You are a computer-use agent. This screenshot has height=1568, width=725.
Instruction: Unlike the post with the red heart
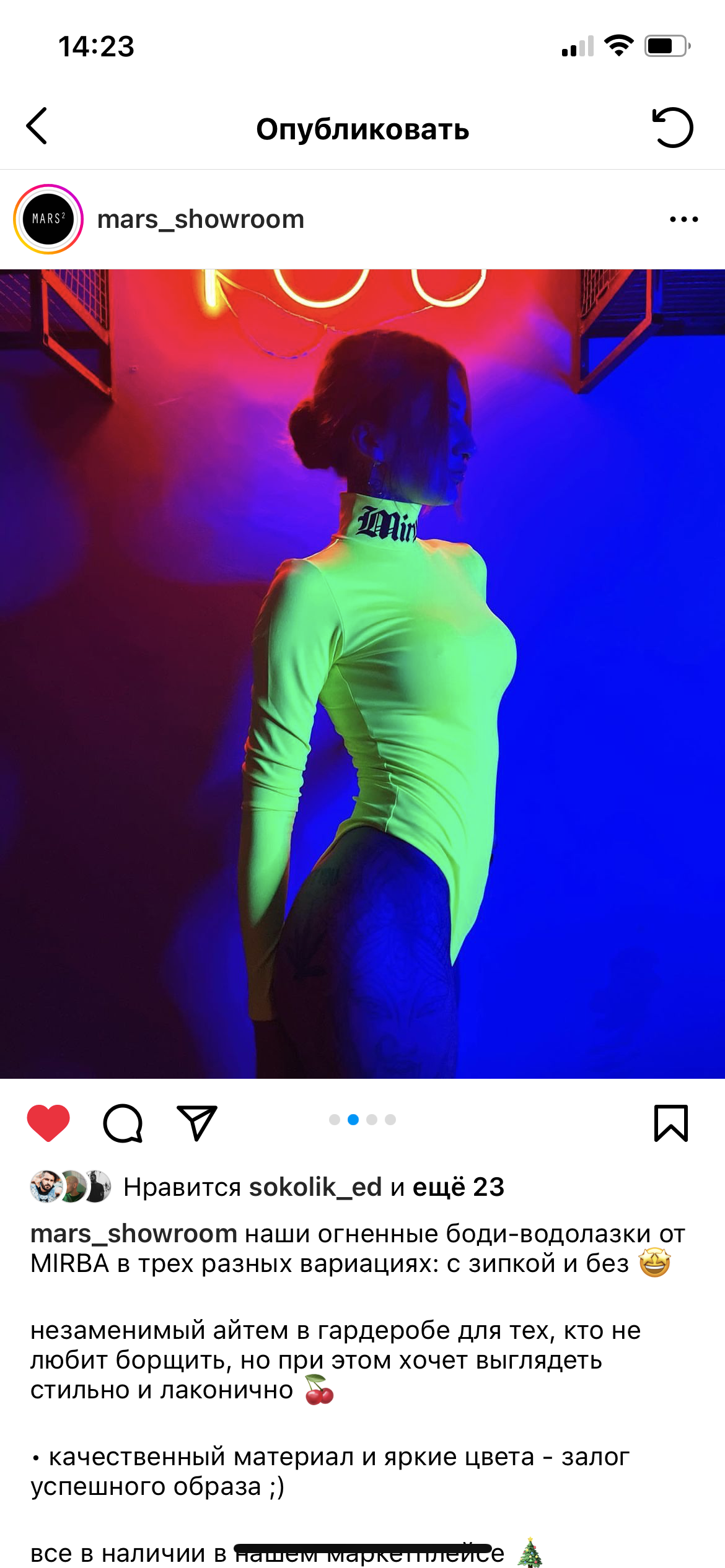pos(48,1122)
